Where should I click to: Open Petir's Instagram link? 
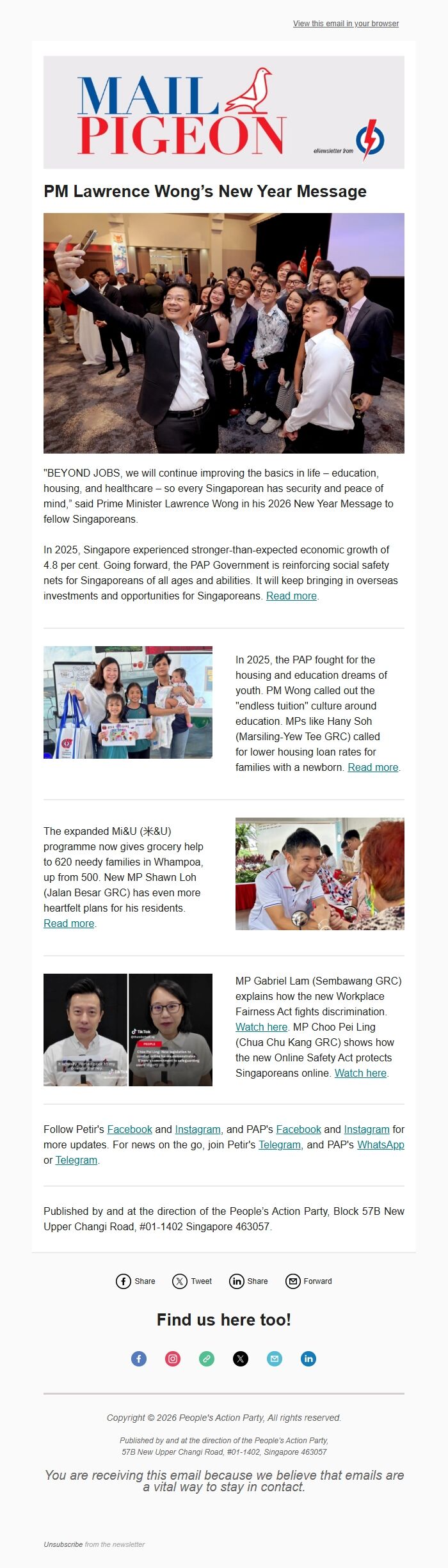point(198,1129)
